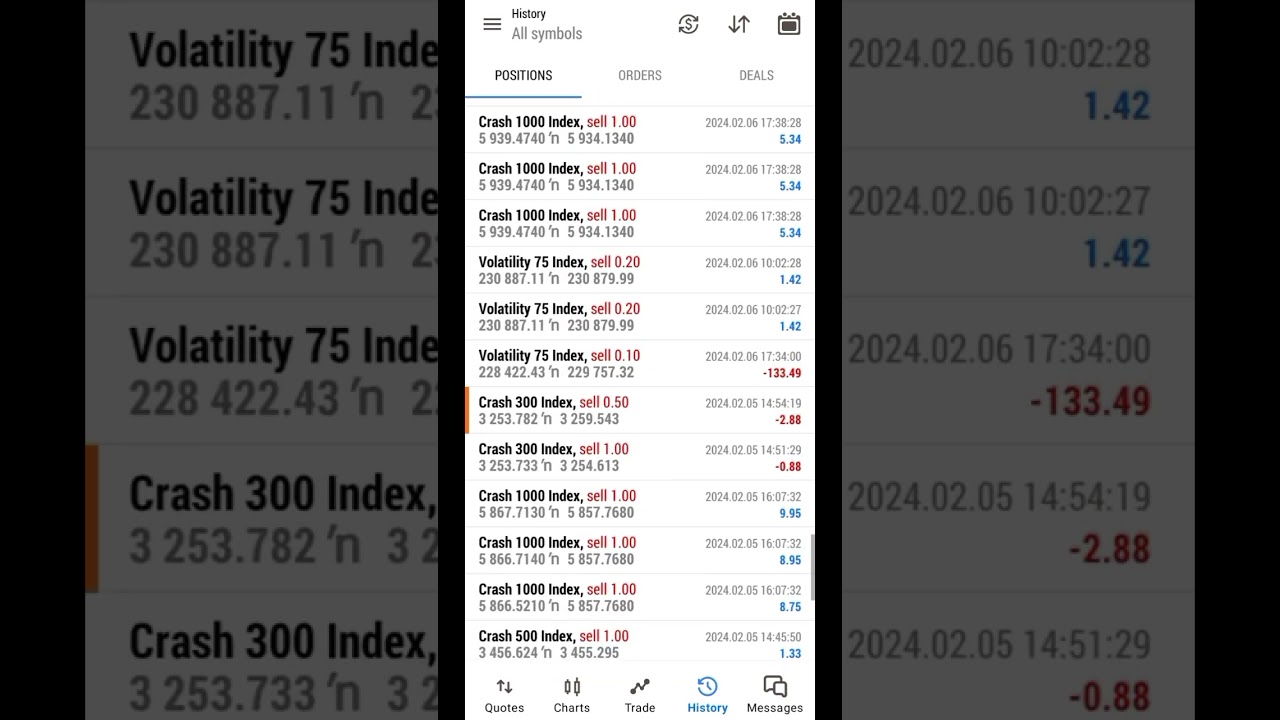
Task: Open the Crash 1000 position with 8.95 profit
Action: pos(640,551)
